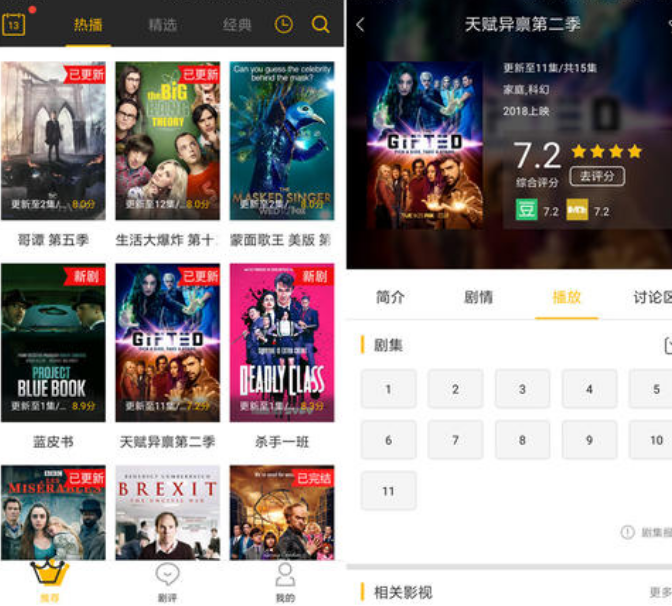Go back from 天赋异禀第二季 page
The width and height of the screenshot is (672, 606).
click(x=361, y=25)
